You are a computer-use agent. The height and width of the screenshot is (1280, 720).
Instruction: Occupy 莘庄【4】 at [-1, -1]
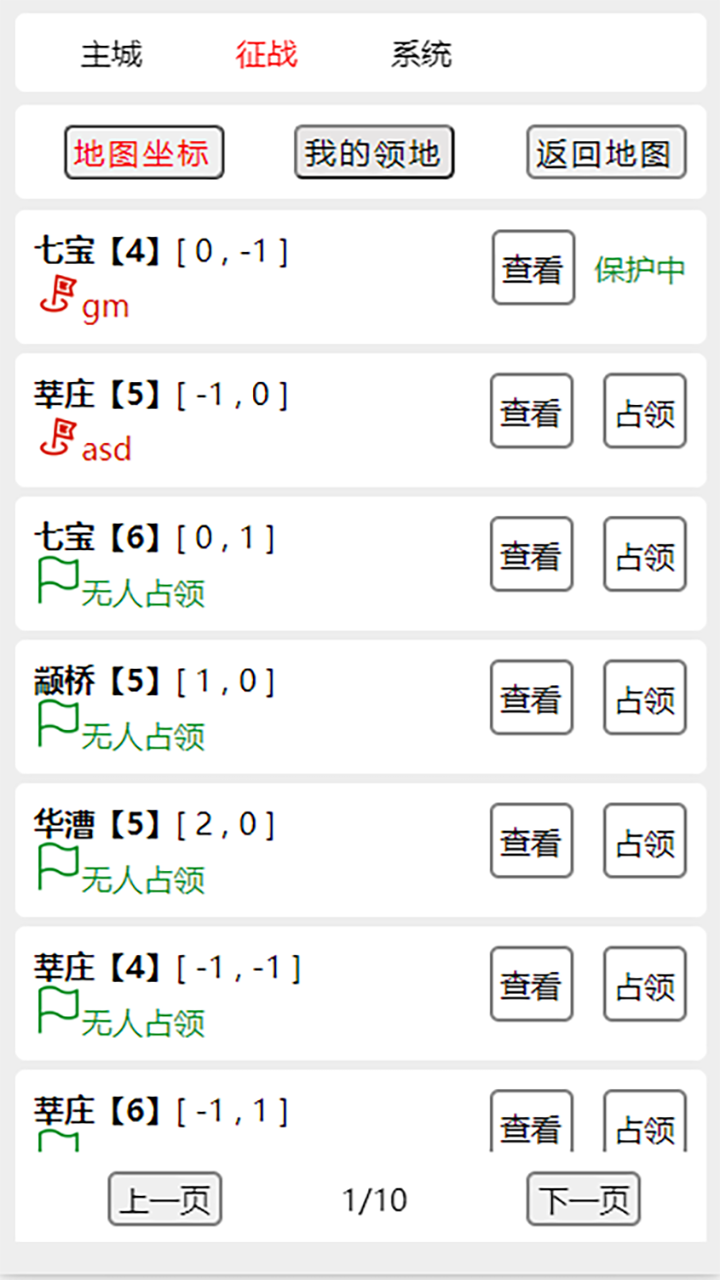click(x=645, y=984)
